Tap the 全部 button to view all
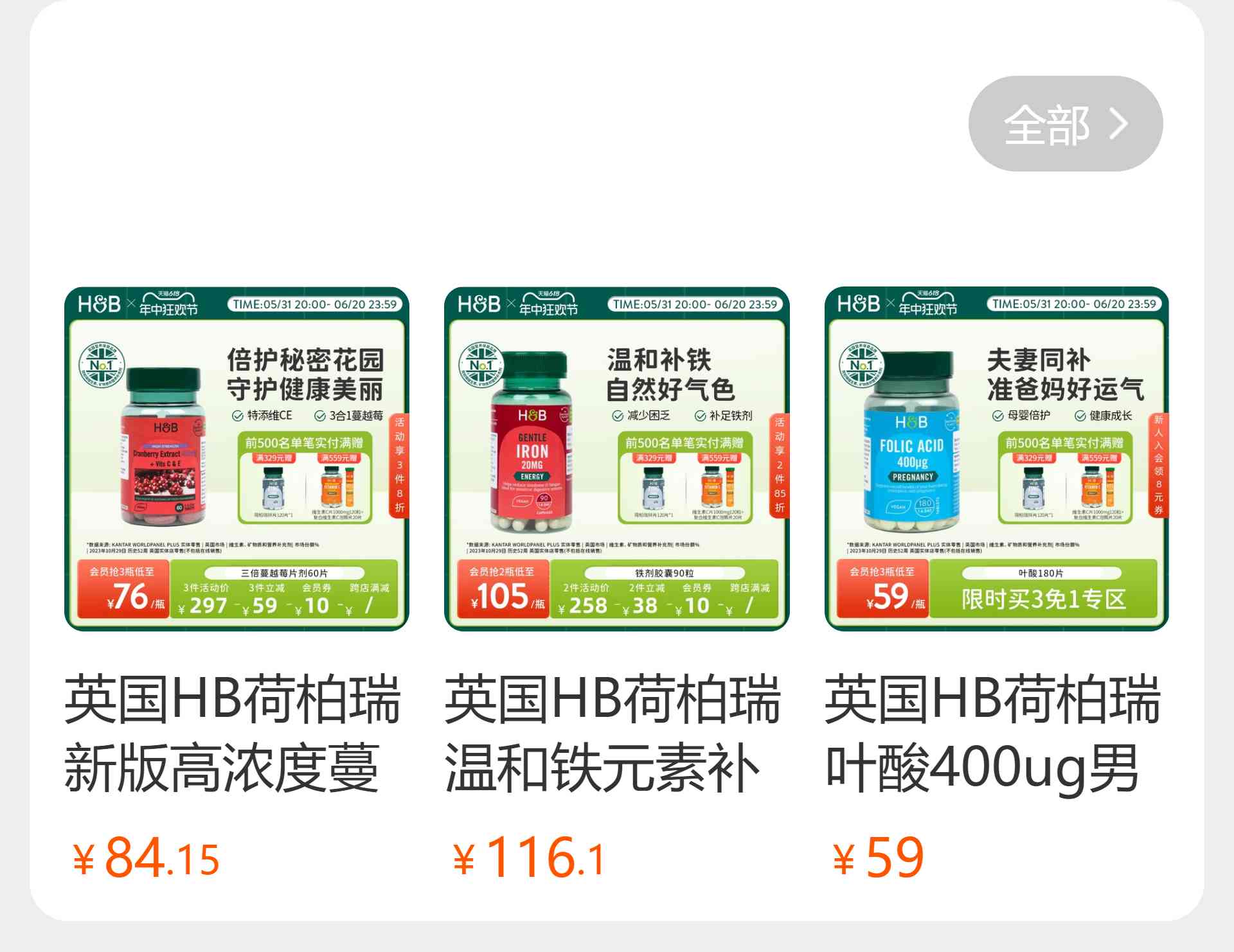The width and height of the screenshot is (1234, 952). tap(1065, 124)
